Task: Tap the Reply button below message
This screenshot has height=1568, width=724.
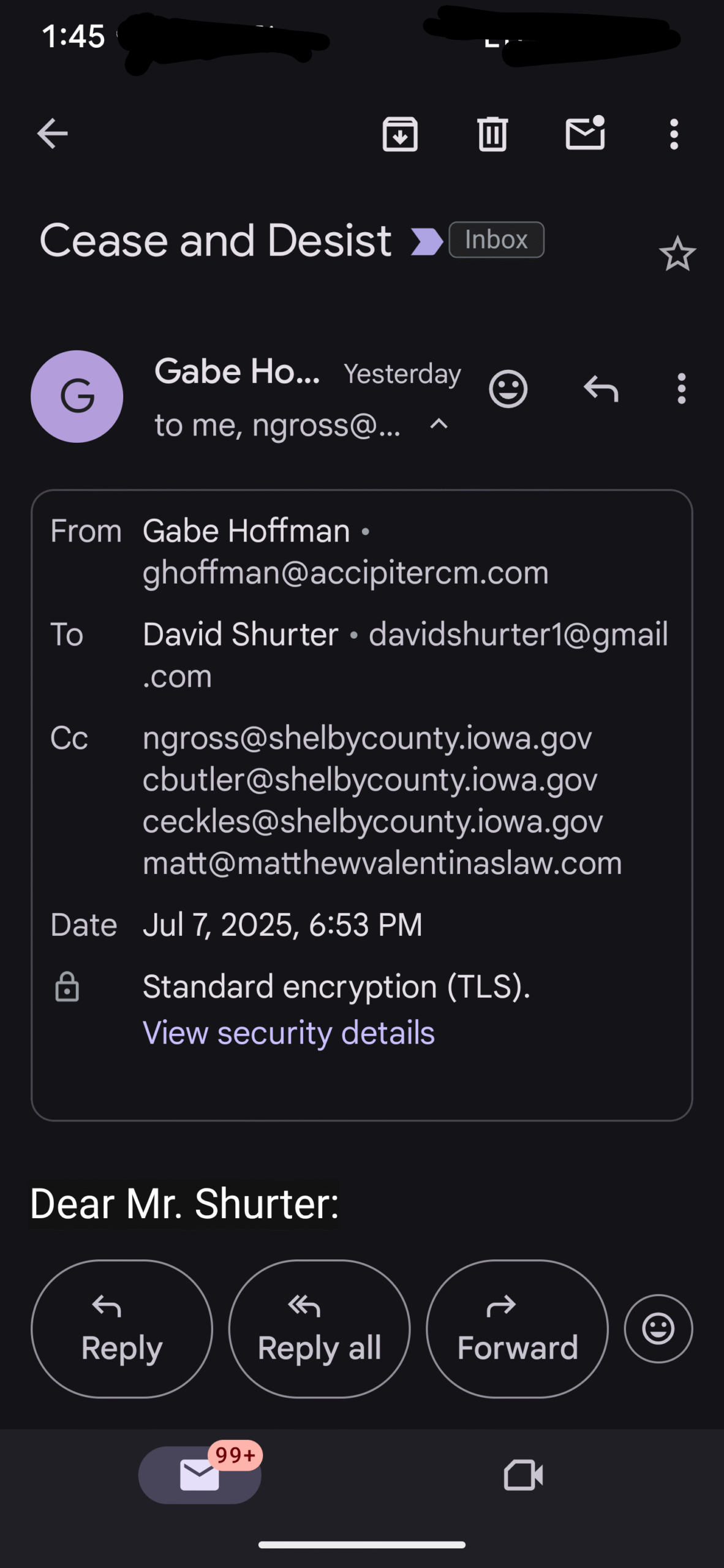Action: [122, 1329]
